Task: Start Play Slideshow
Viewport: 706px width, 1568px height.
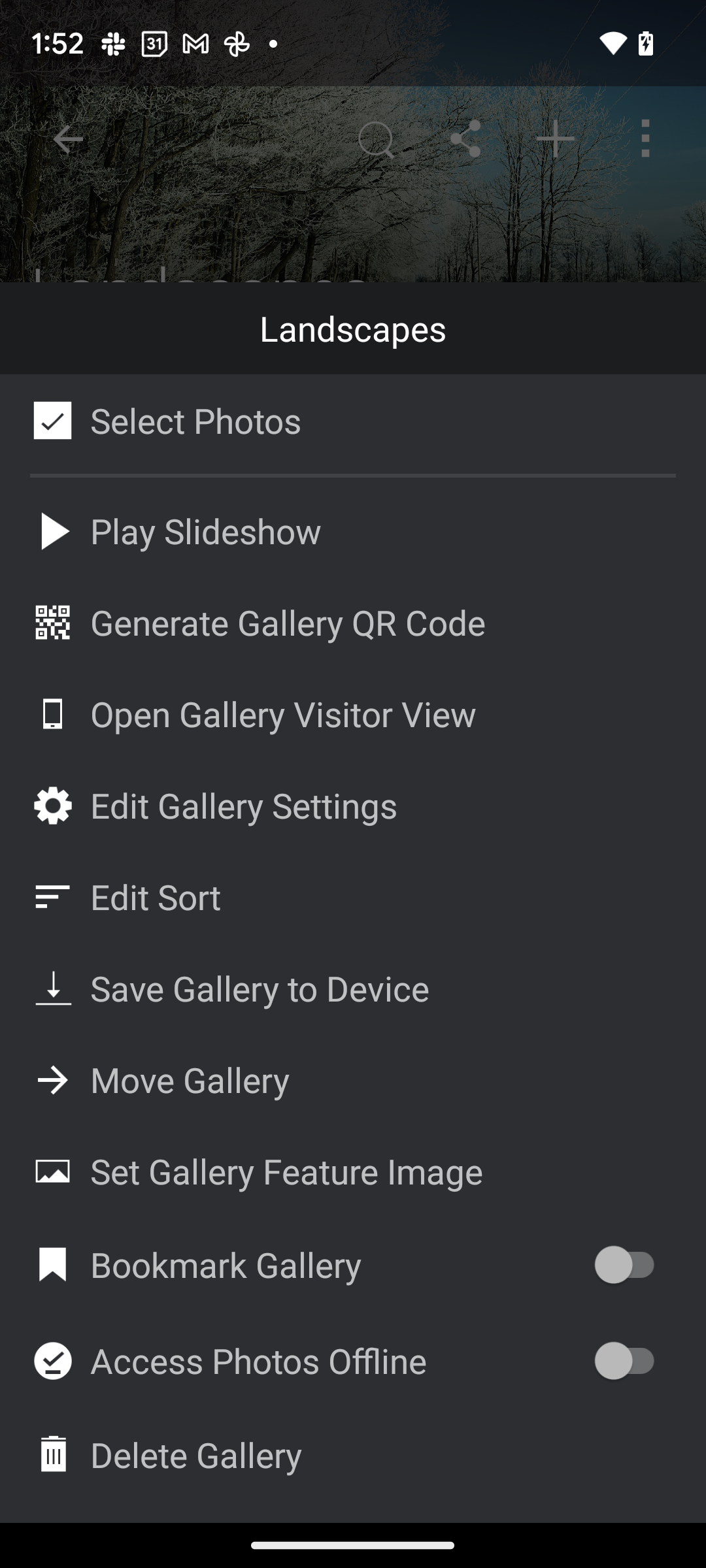Action: [353, 532]
